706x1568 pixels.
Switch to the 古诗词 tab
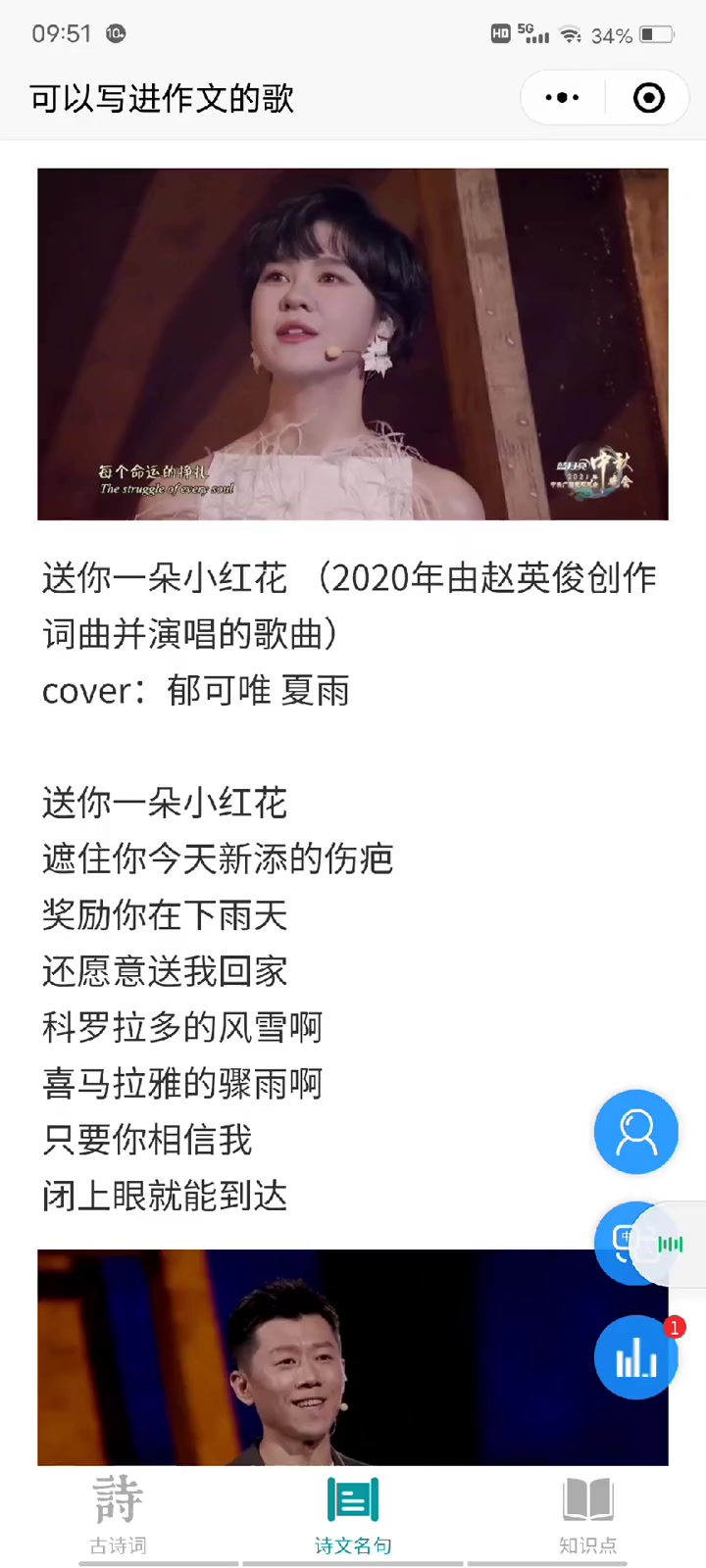coord(118,1546)
